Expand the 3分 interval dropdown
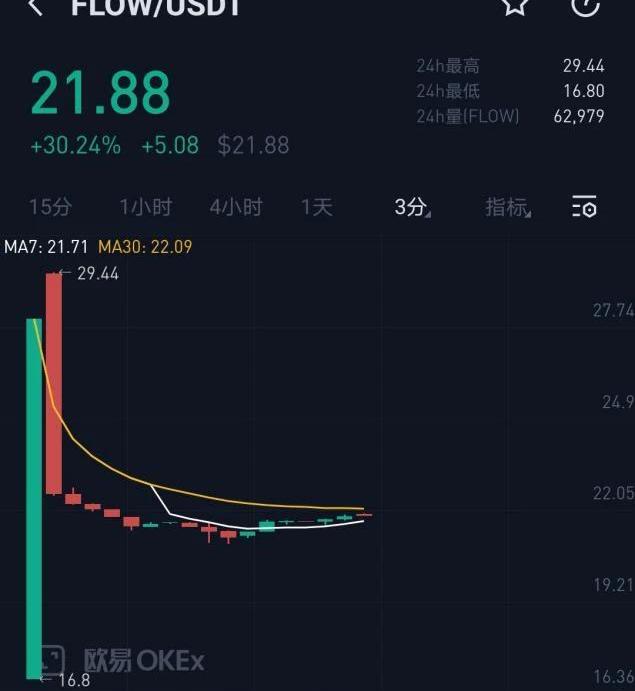 [411, 207]
